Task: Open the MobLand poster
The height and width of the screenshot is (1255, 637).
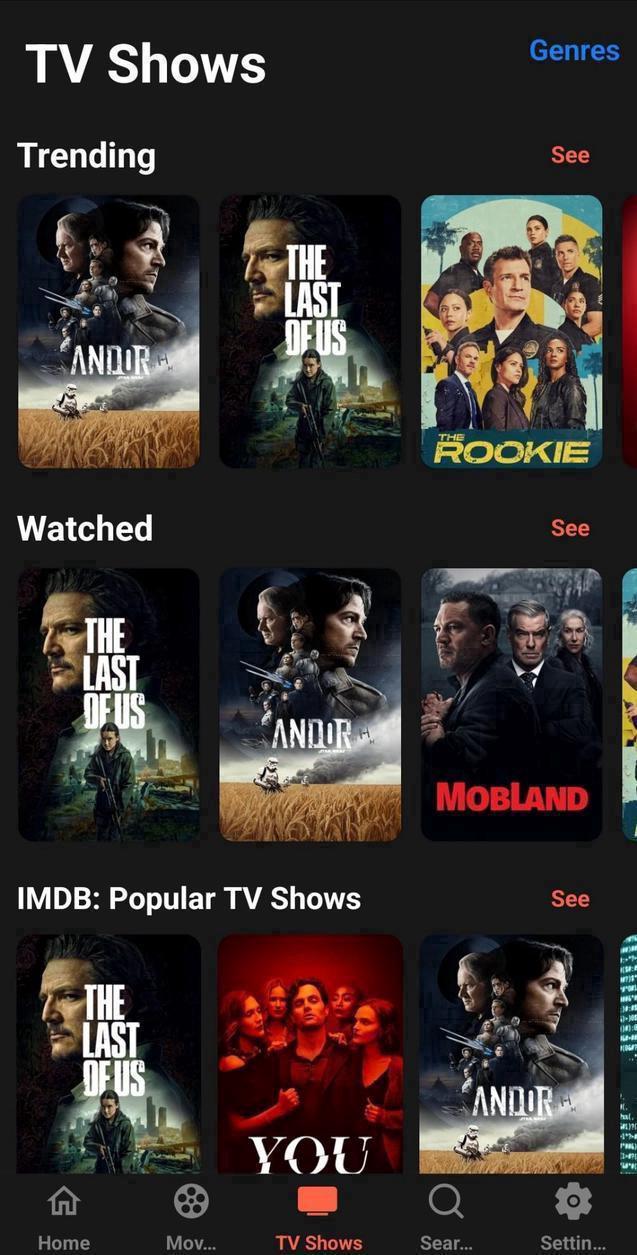Action: (x=511, y=705)
